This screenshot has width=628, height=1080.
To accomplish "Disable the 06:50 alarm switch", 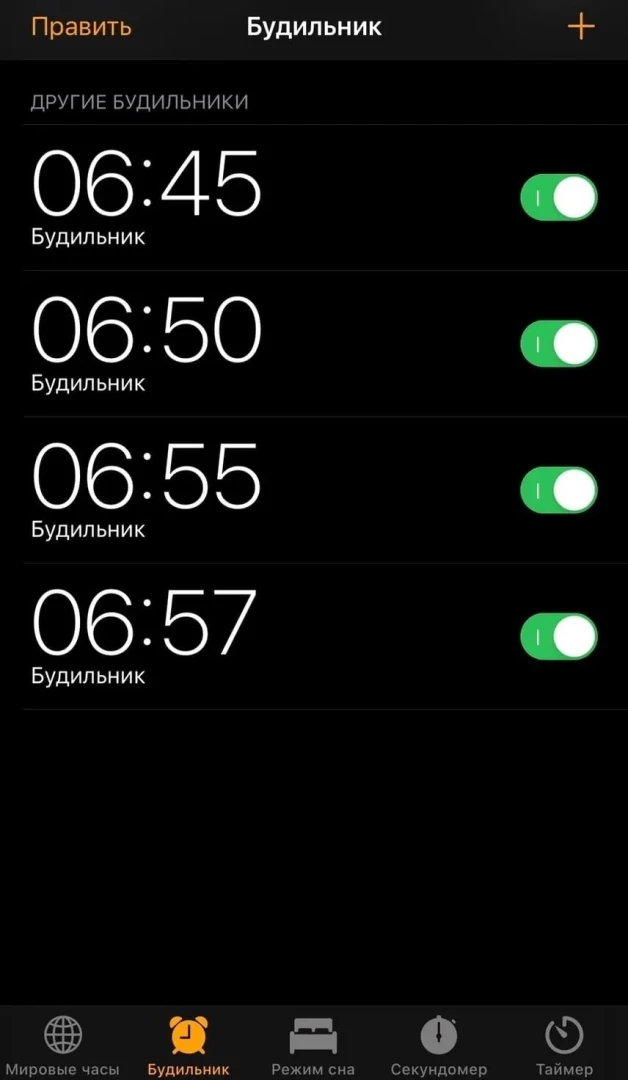I will coord(558,344).
